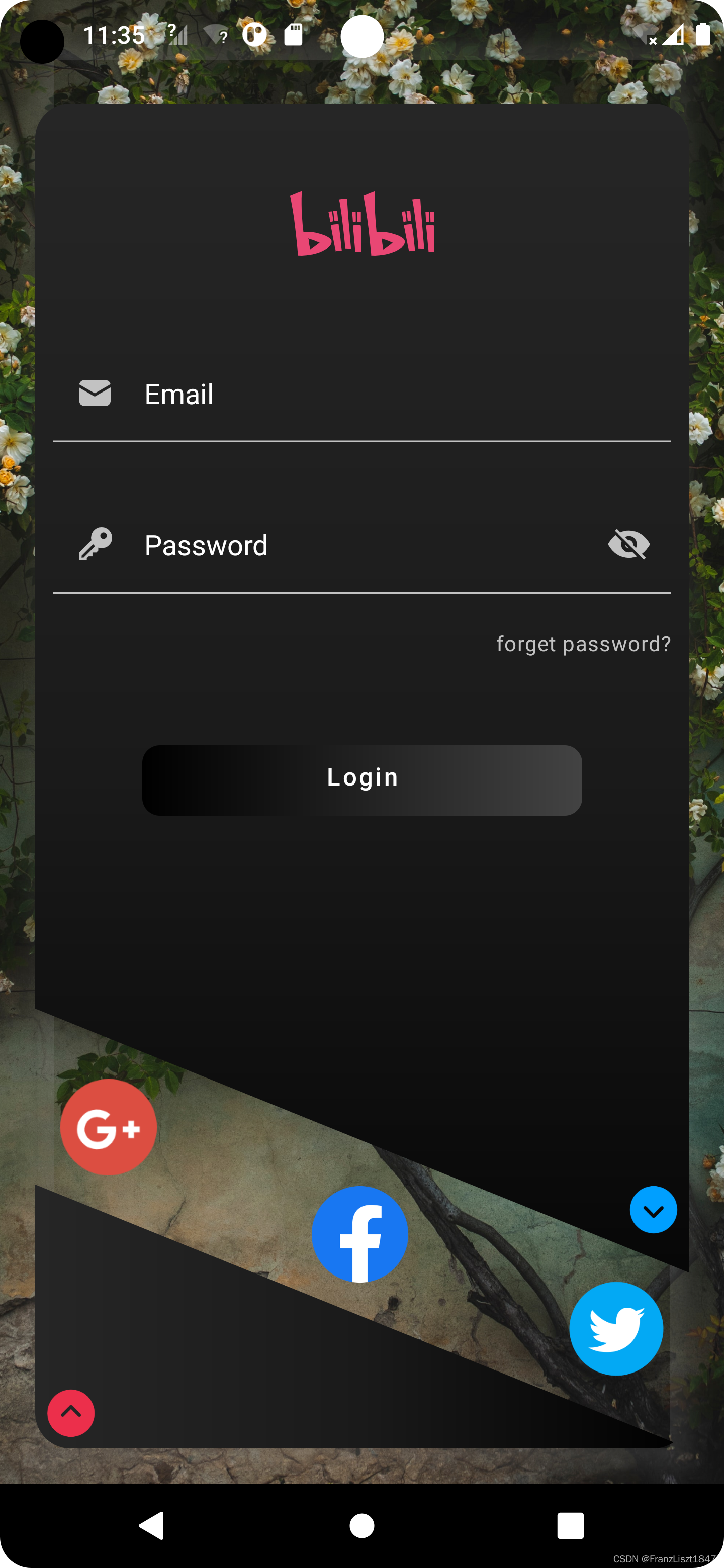Tap the Login button
The image size is (724, 1568).
(361, 780)
